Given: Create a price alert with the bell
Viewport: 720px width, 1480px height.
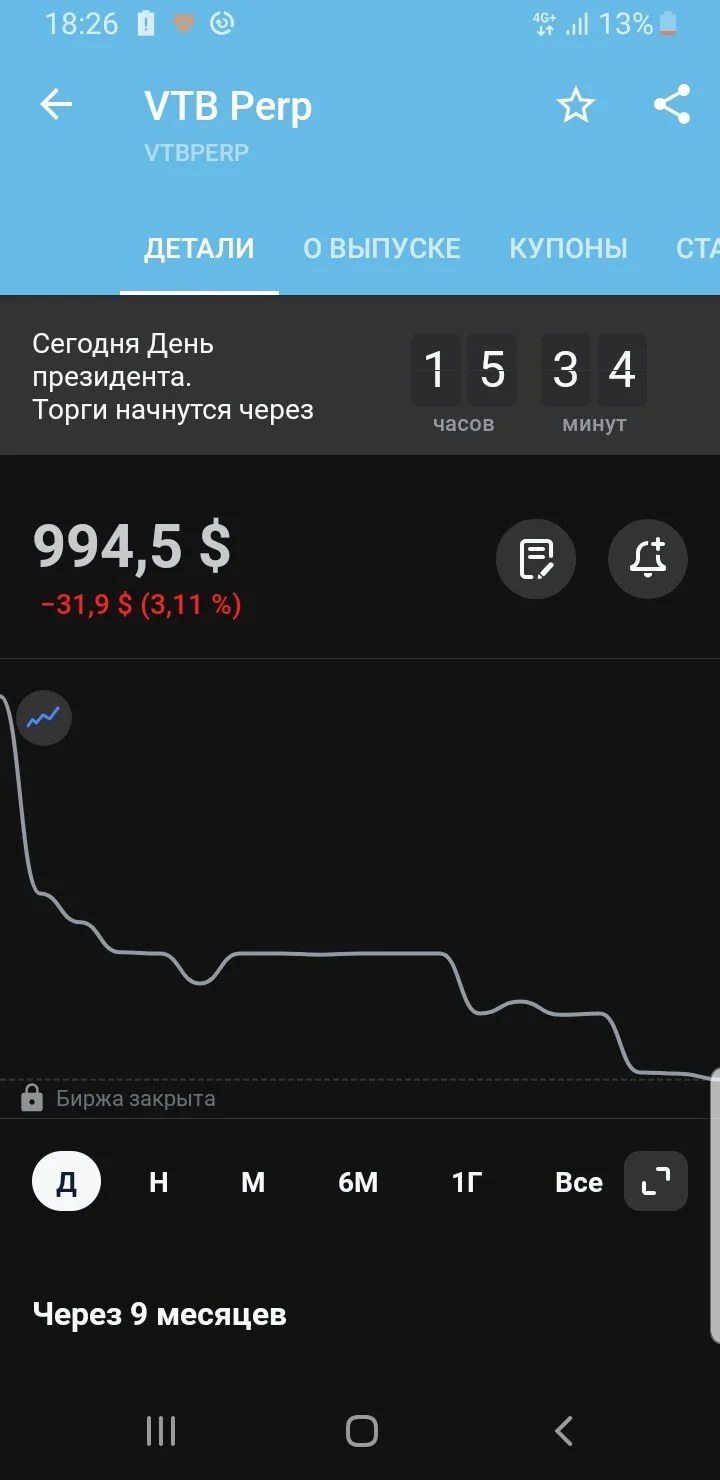Looking at the screenshot, I should (x=648, y=558).
